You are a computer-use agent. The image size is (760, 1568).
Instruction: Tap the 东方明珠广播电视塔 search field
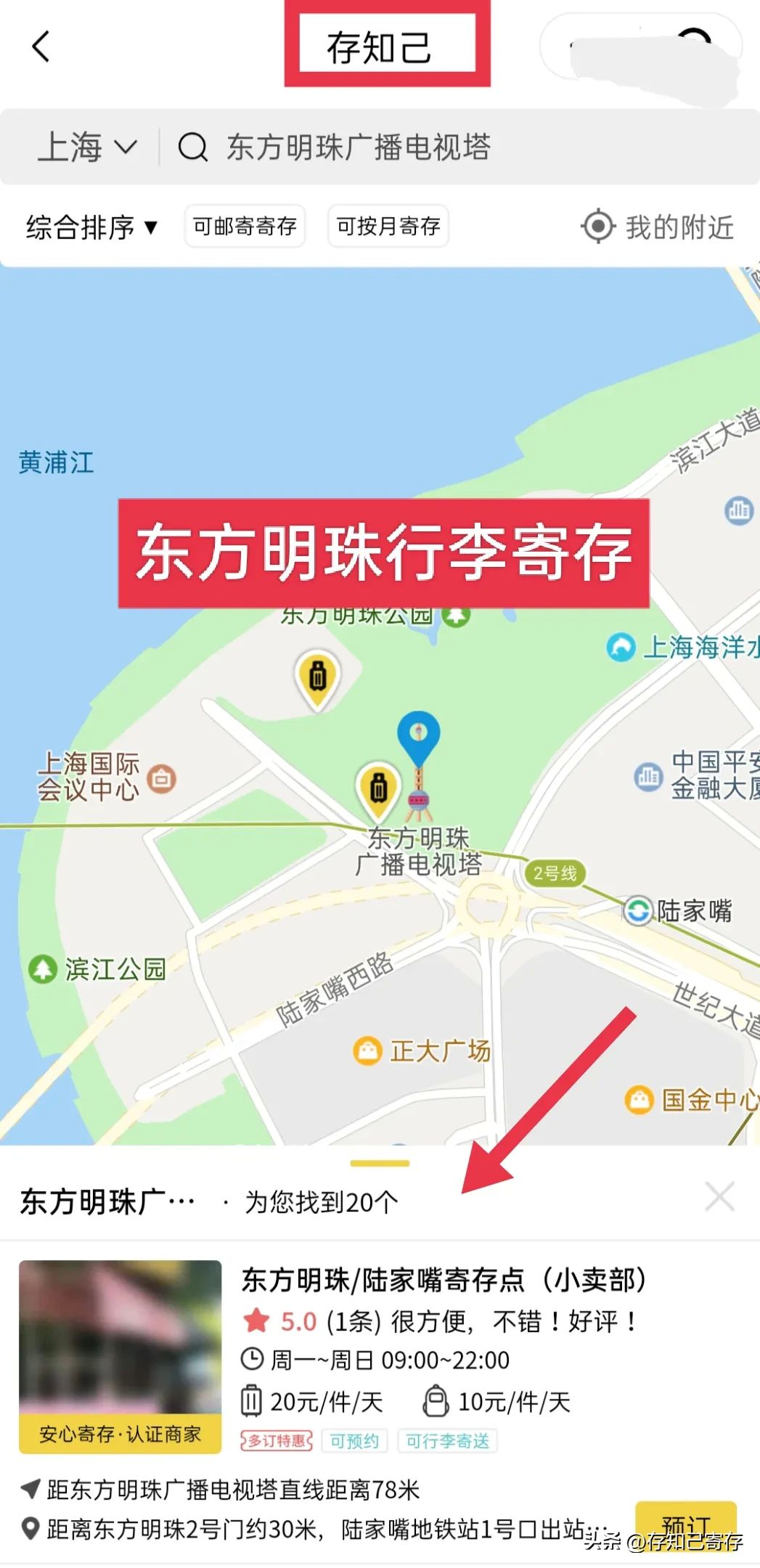pyautogui.click(x=359, y=147)
